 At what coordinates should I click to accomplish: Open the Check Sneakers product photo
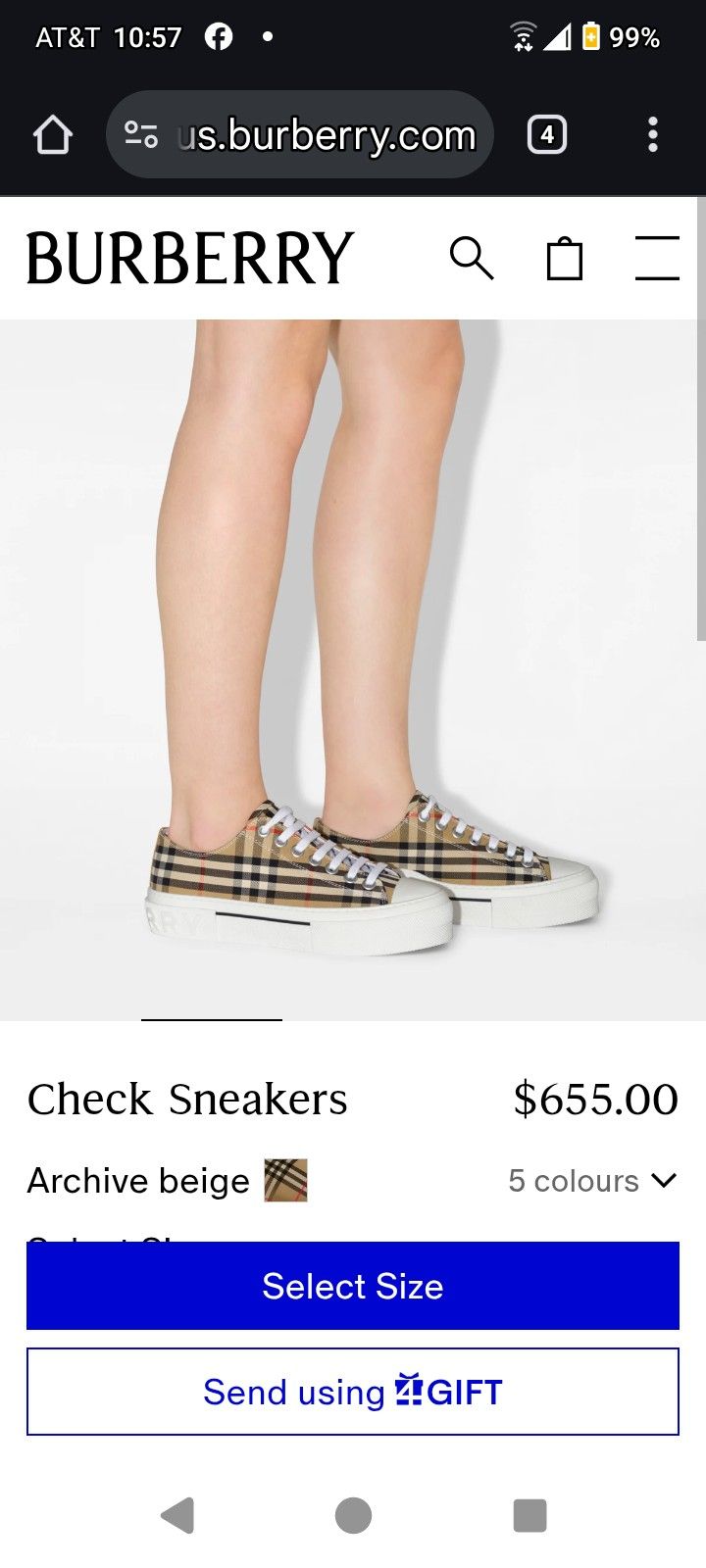[353, 670]
